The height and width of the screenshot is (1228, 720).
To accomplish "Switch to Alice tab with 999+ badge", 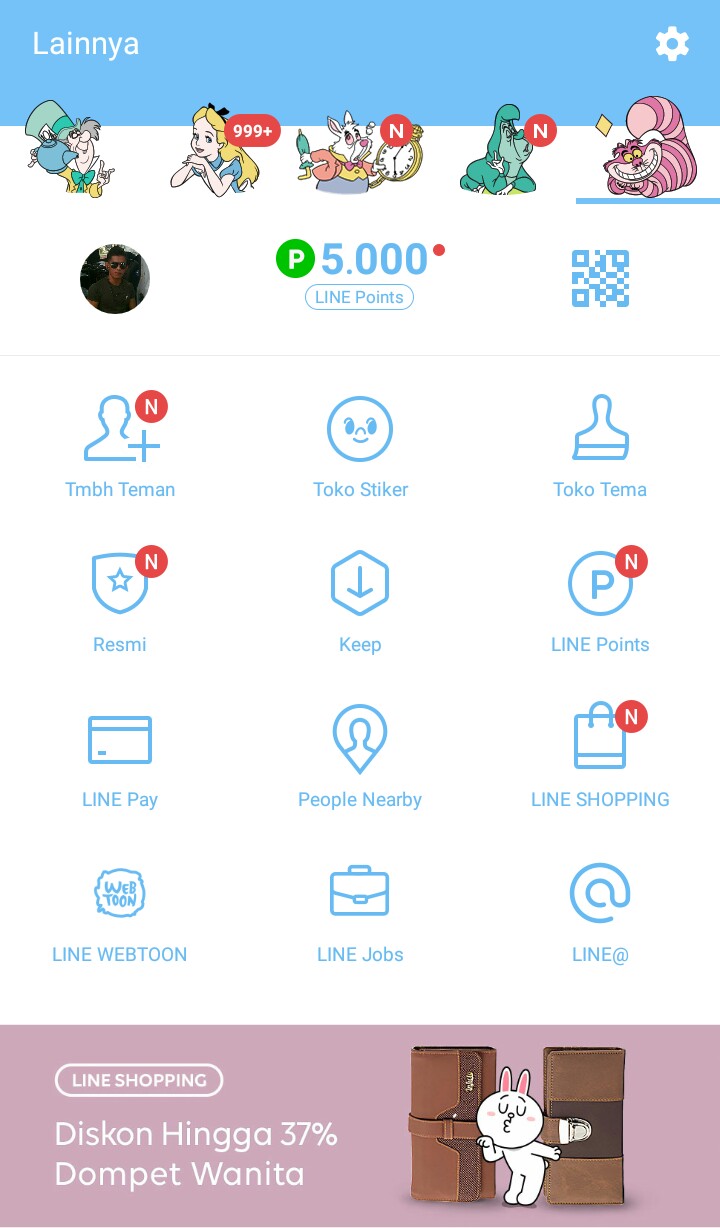I will pyautogui.click(x=215, y=150).
